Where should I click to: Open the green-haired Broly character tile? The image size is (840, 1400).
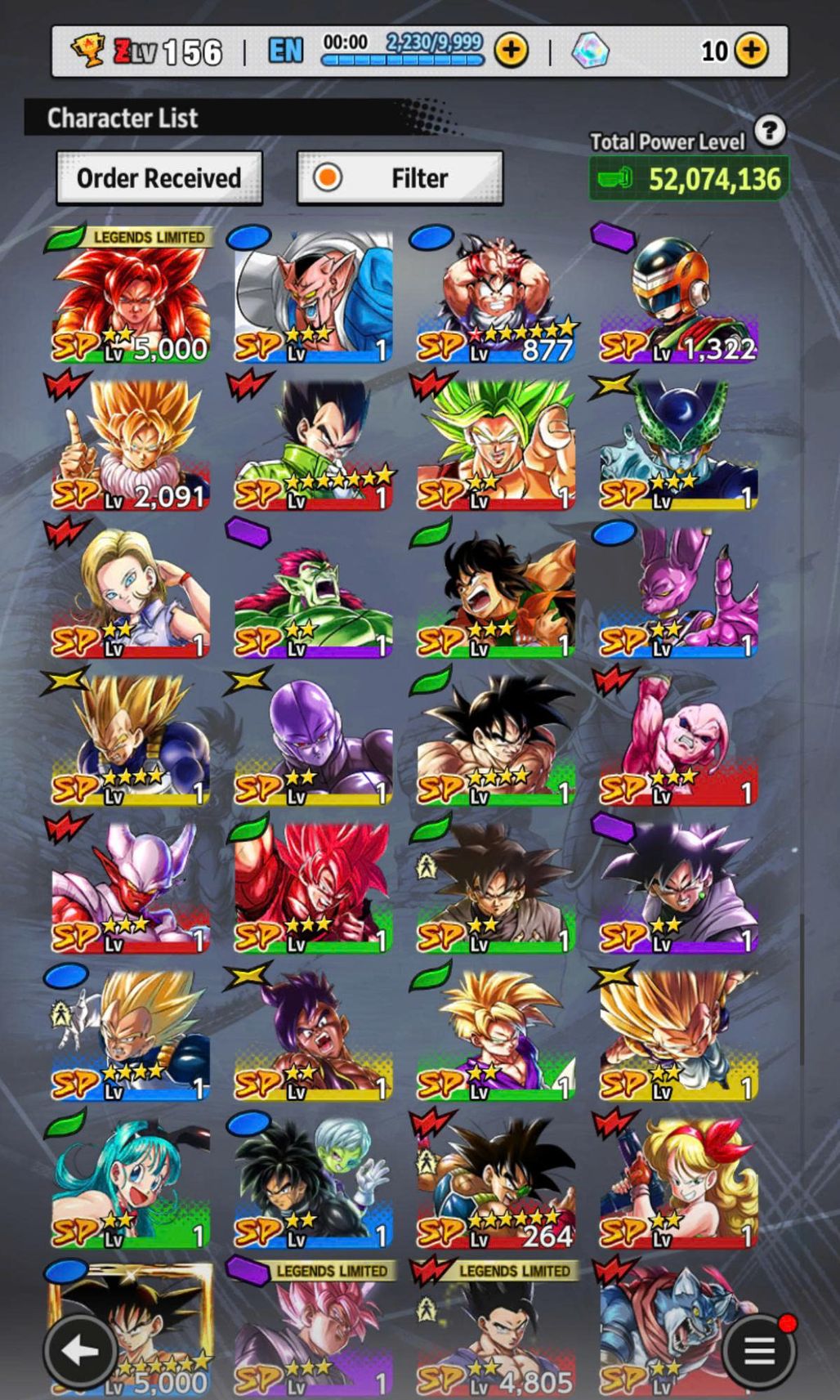point(496,445)
